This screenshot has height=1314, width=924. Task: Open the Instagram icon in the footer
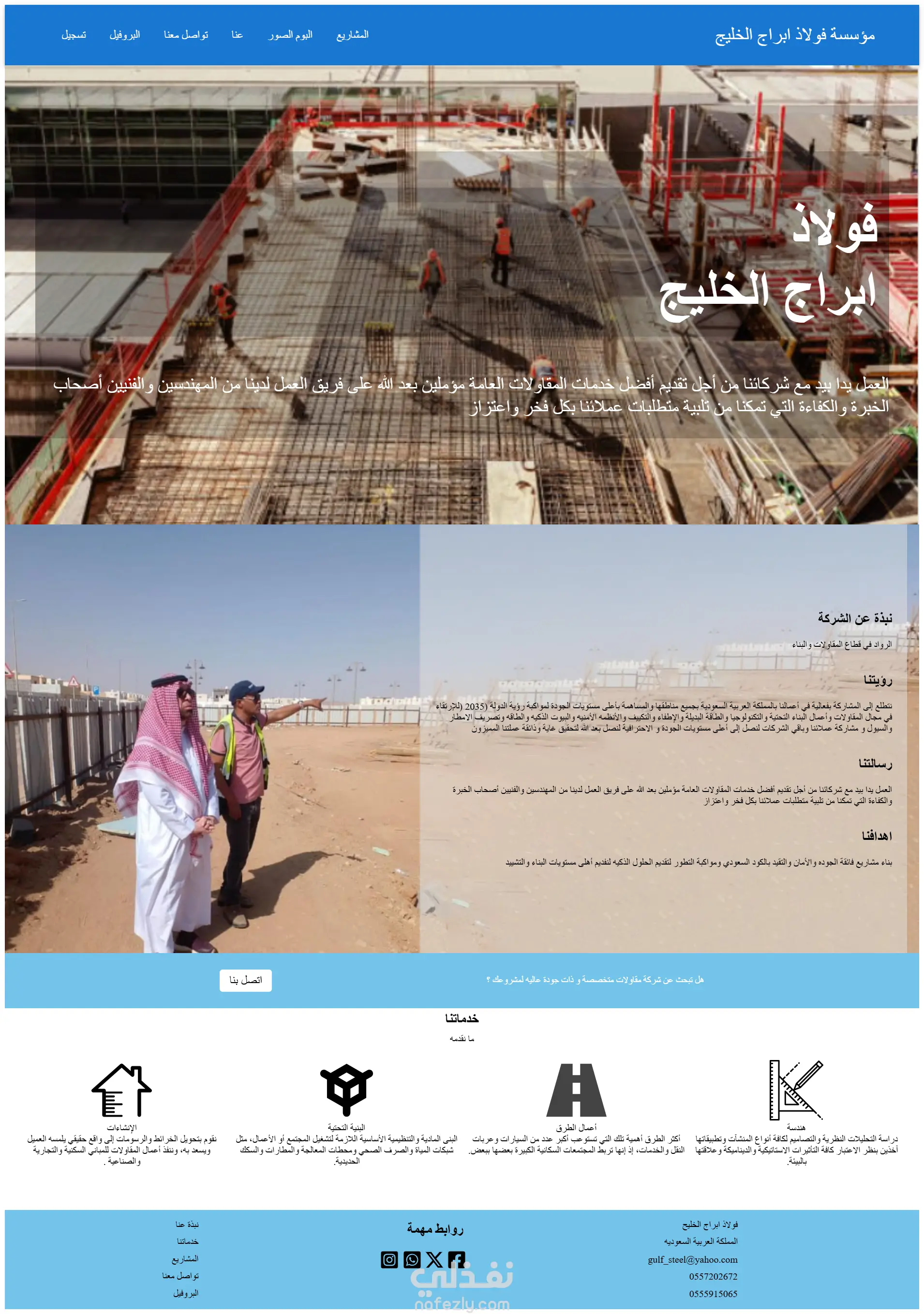(389, 1260)
